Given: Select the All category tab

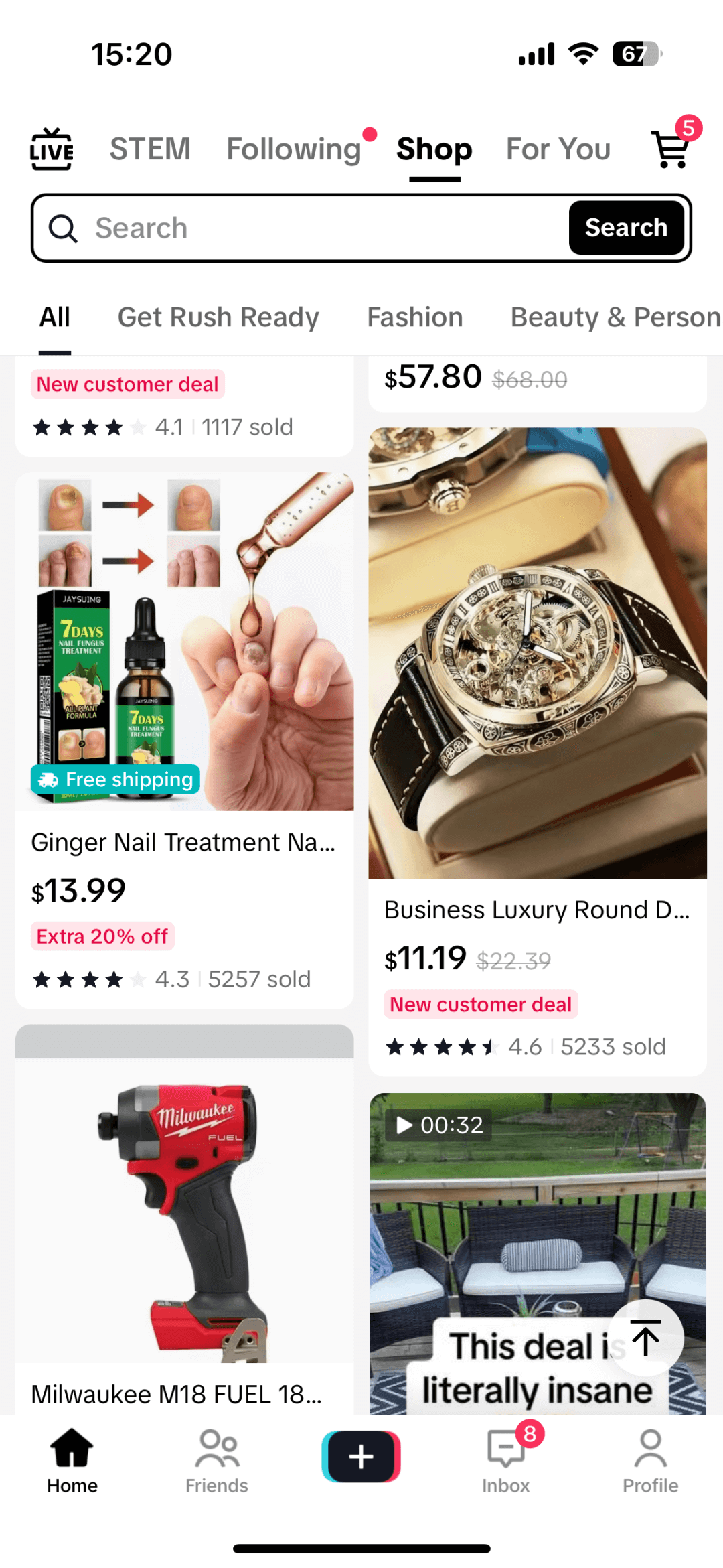Looking at the screenshot, I should pyautogui.click(x=55, y=317).
